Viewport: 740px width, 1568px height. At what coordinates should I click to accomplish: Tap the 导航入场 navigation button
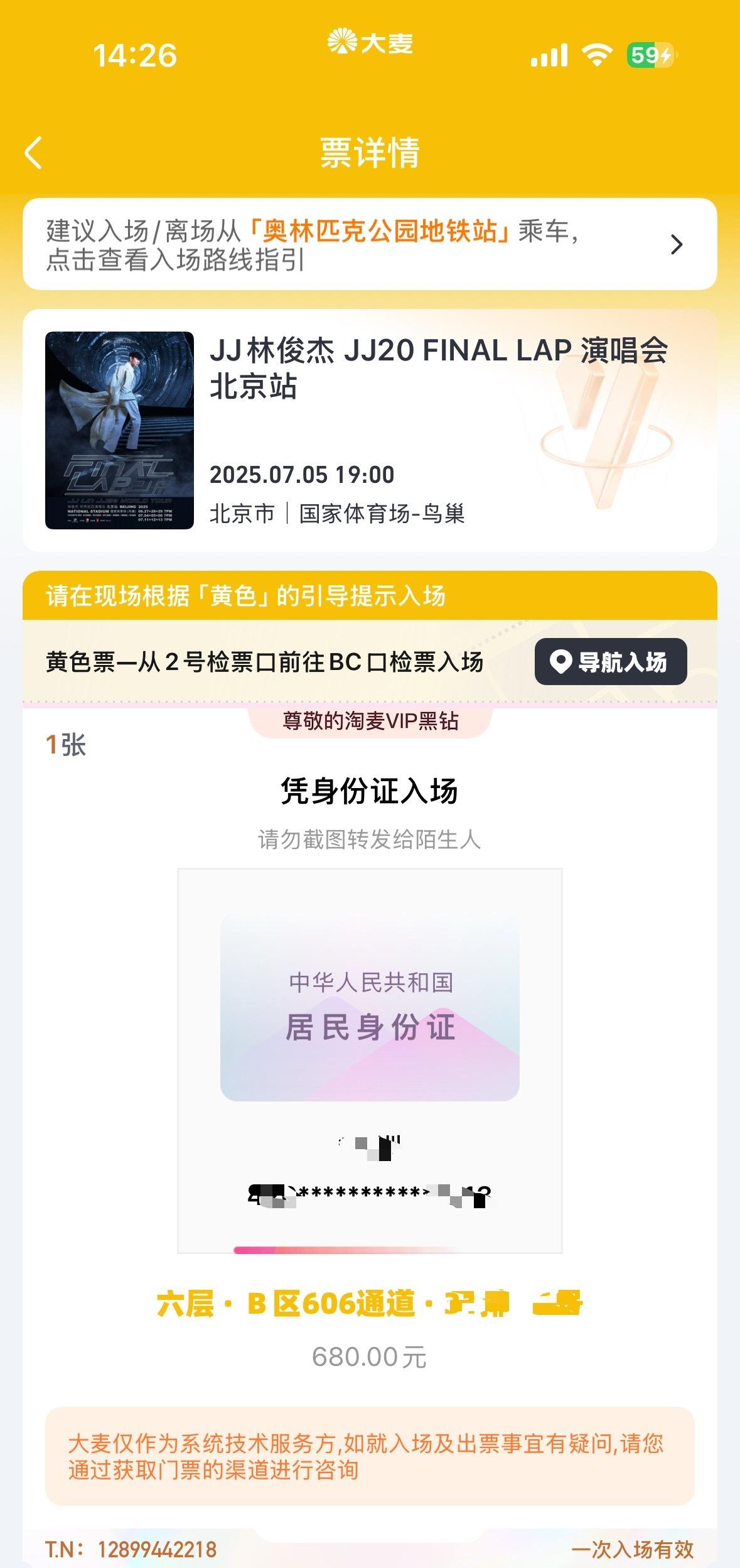[x=610, y=662]
